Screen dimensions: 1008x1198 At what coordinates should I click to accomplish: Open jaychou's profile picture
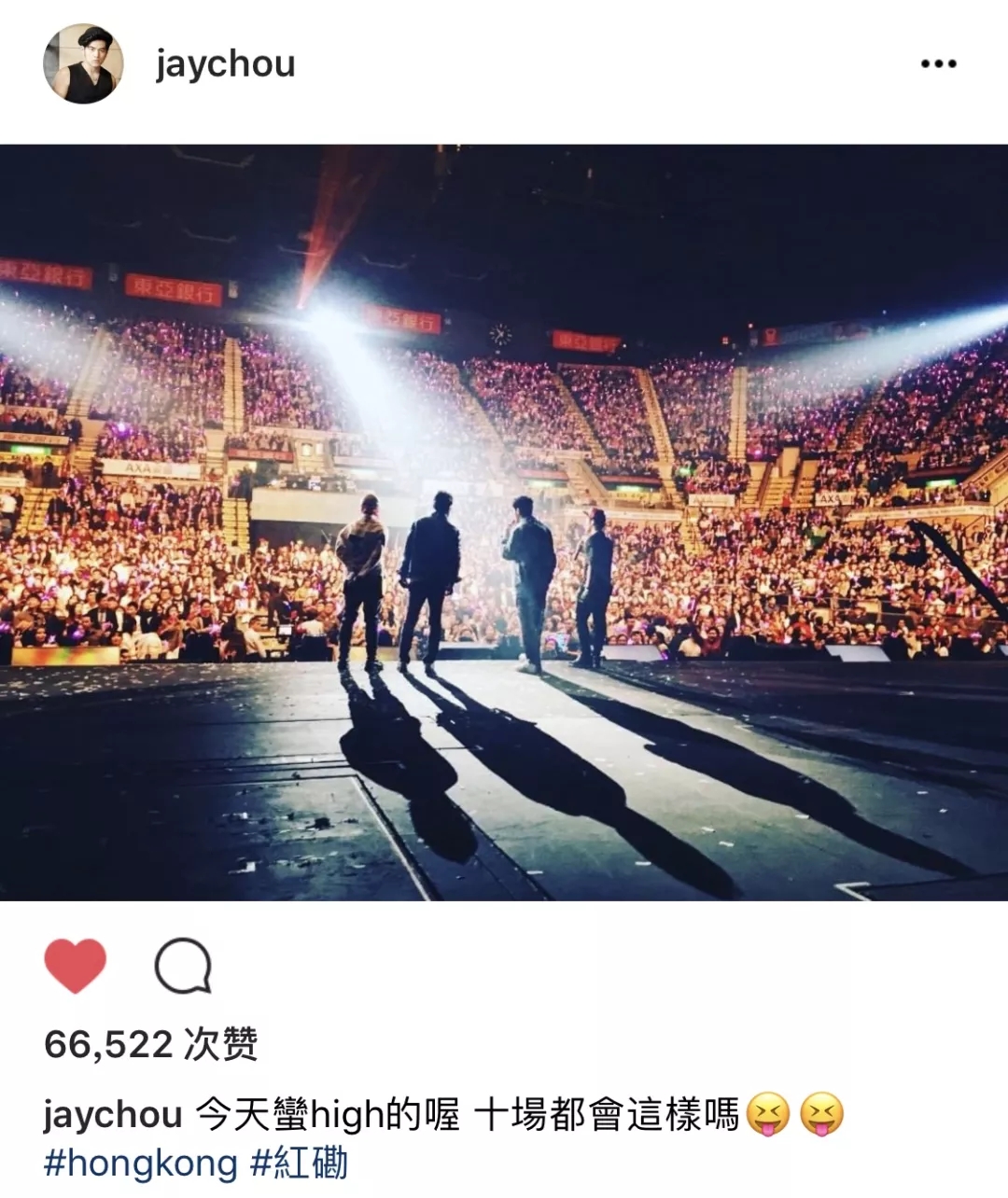coord(83,63)
